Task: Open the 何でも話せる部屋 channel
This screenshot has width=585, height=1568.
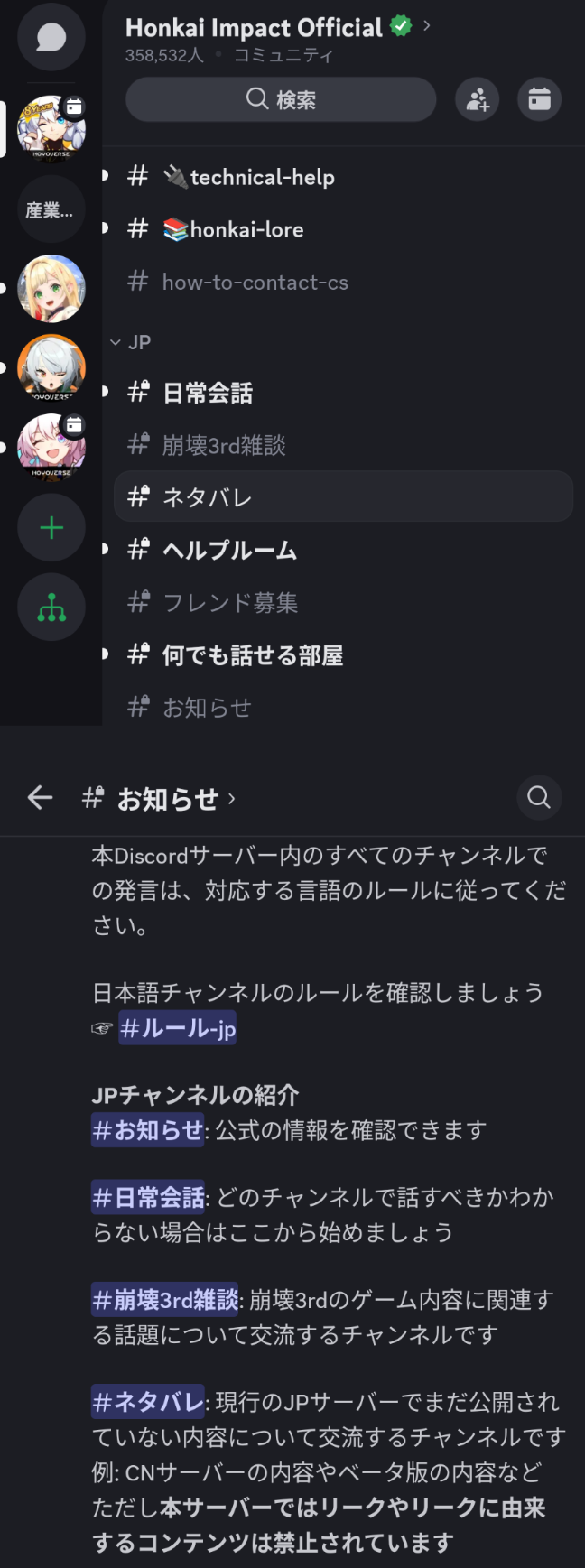Action: (x=253, y=655)
